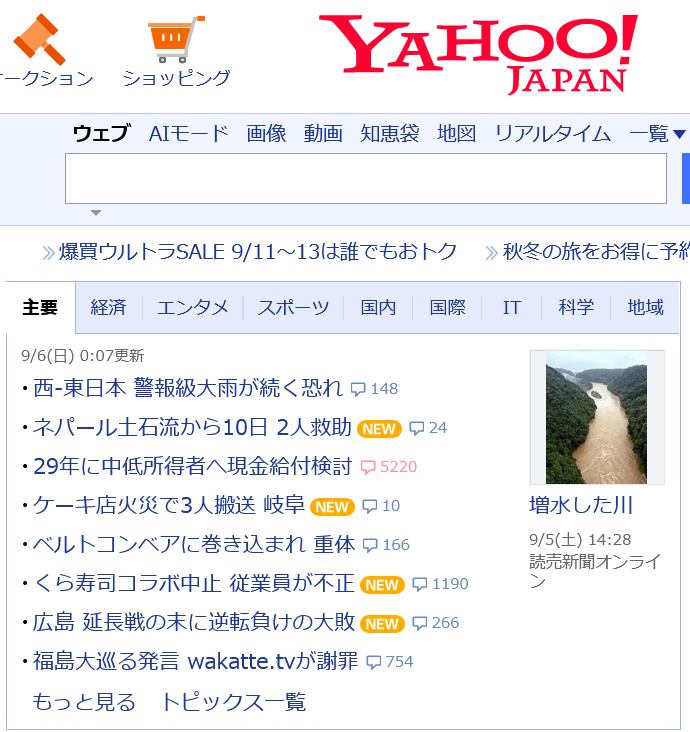
Task: Open headline くら寿司コラボ中止 従業員が不正
Action: 194,583
